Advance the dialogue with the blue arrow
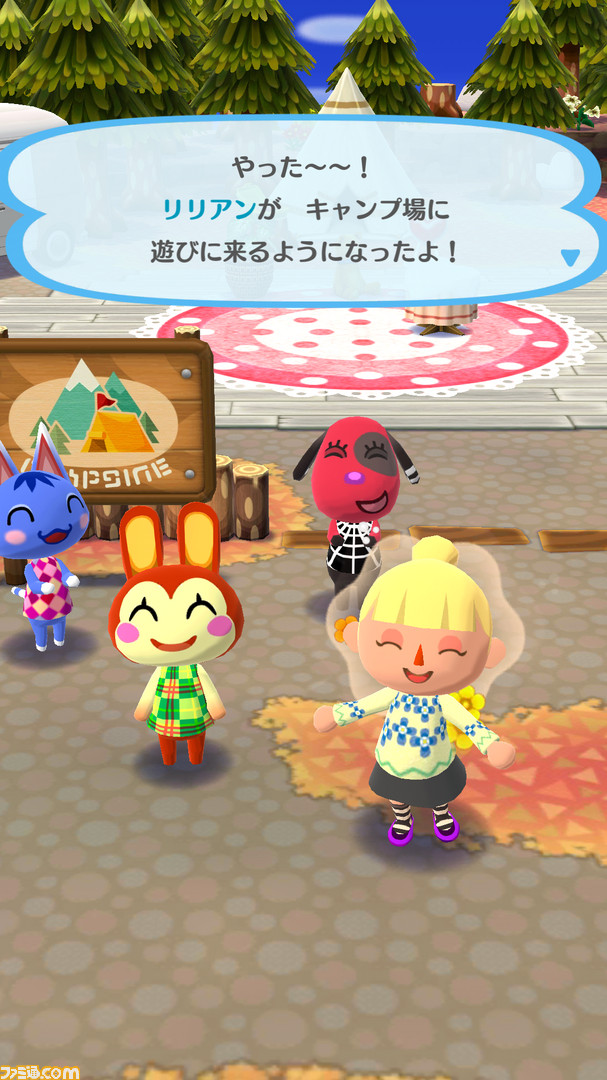Viewport: 607px width, 1080px height. (569, 257)
